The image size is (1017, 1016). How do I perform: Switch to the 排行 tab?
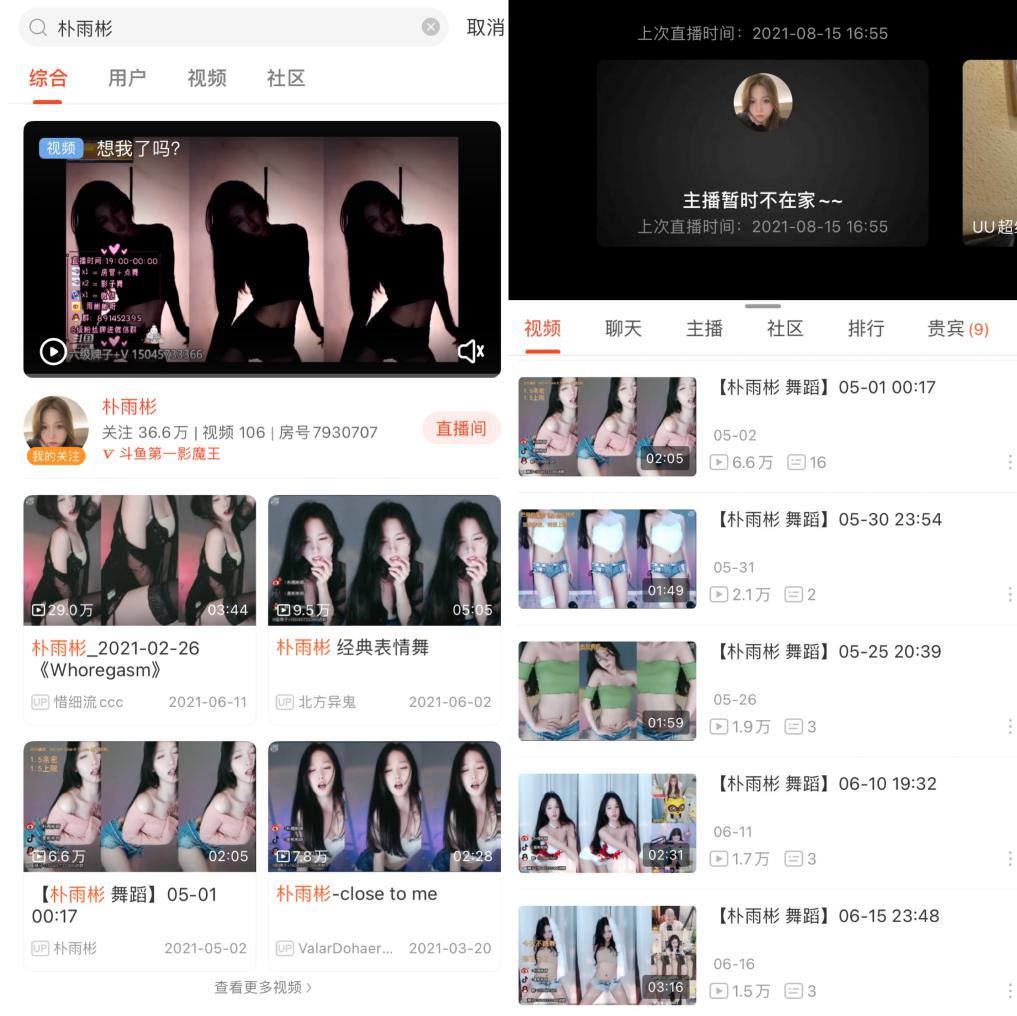coord(866,328)
